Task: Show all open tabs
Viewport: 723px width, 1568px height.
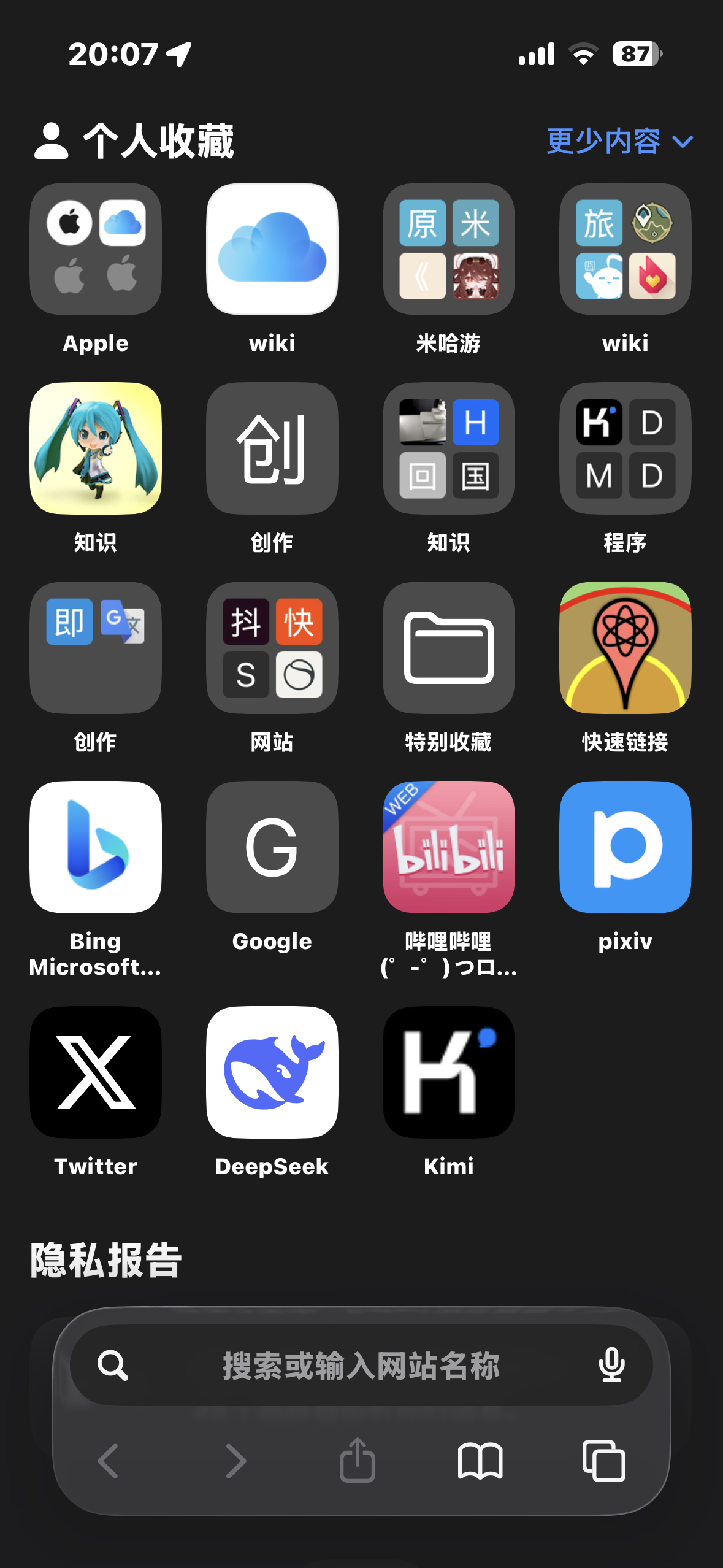Action: [603, 1461]
